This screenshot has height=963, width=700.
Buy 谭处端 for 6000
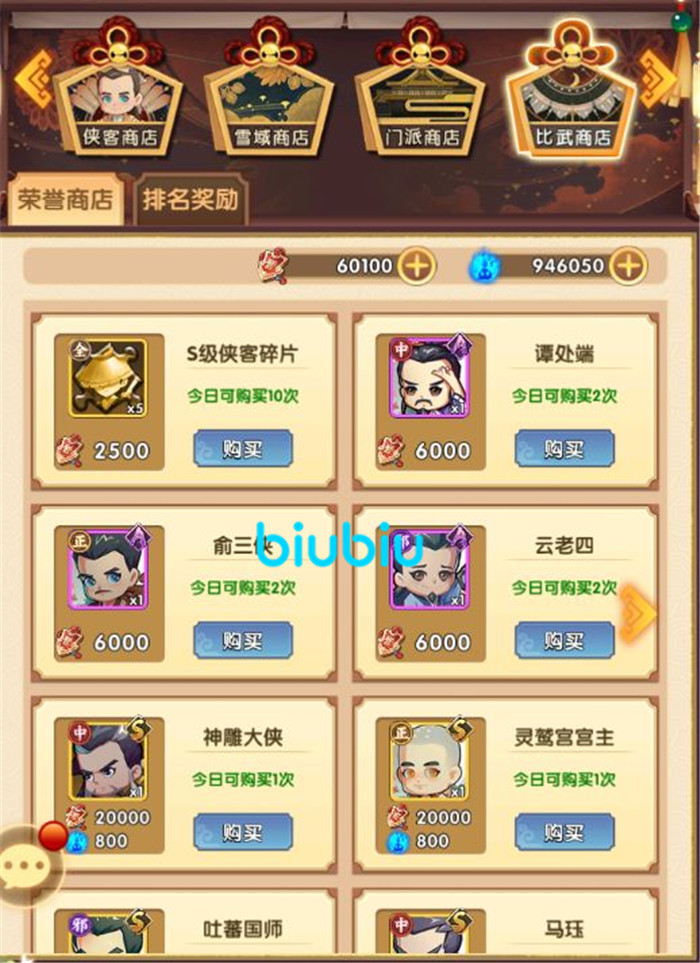[x=564, y=449]
